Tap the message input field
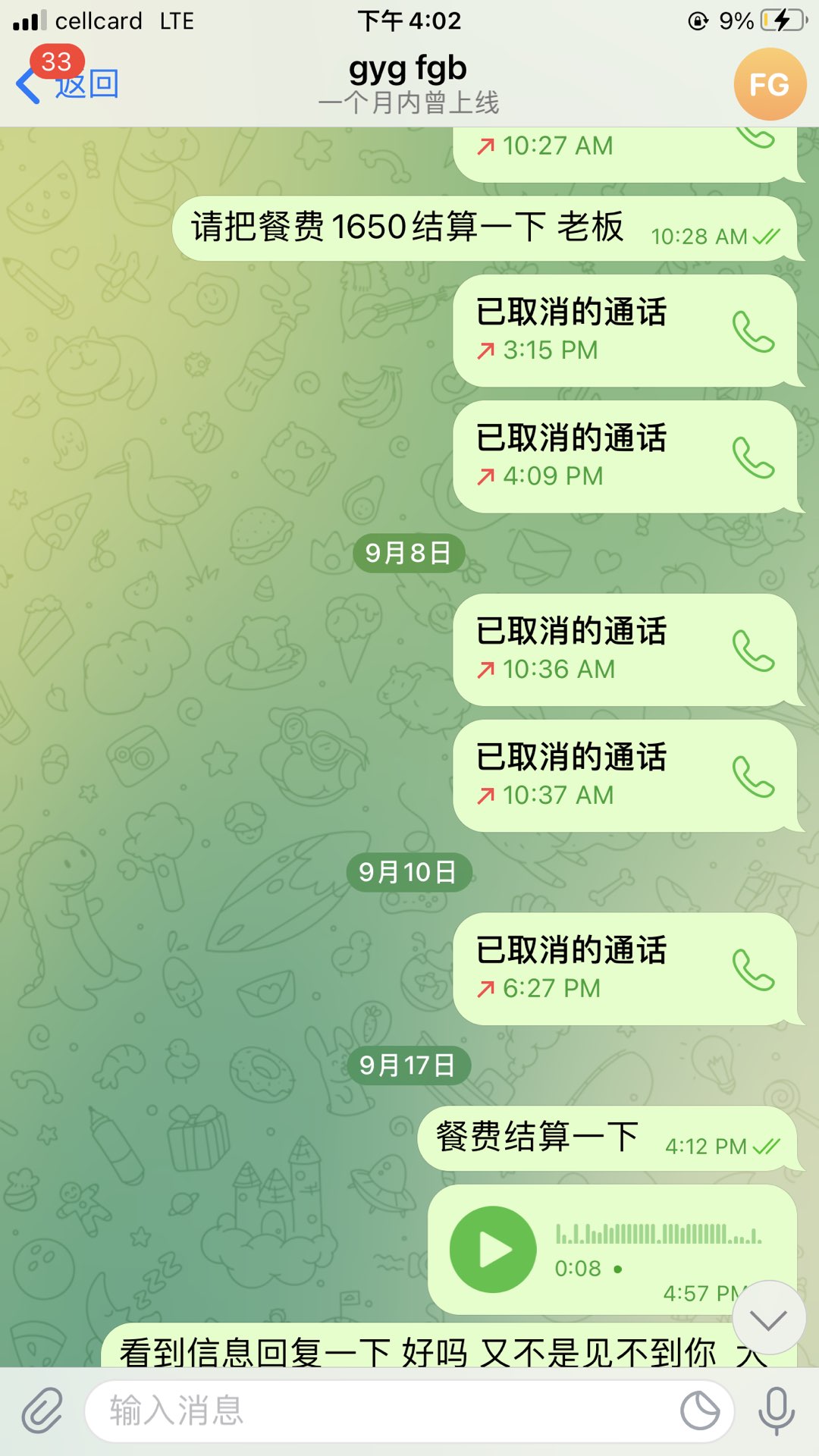Screen dimensions: 819x1456 point(379,1410)
